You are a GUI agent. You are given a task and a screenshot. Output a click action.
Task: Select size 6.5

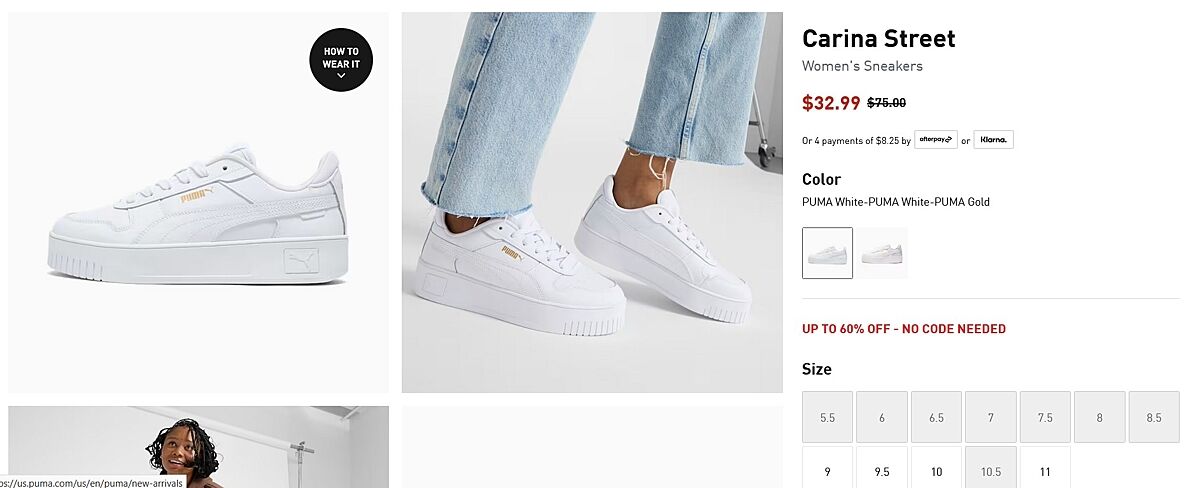pos(936,417)
